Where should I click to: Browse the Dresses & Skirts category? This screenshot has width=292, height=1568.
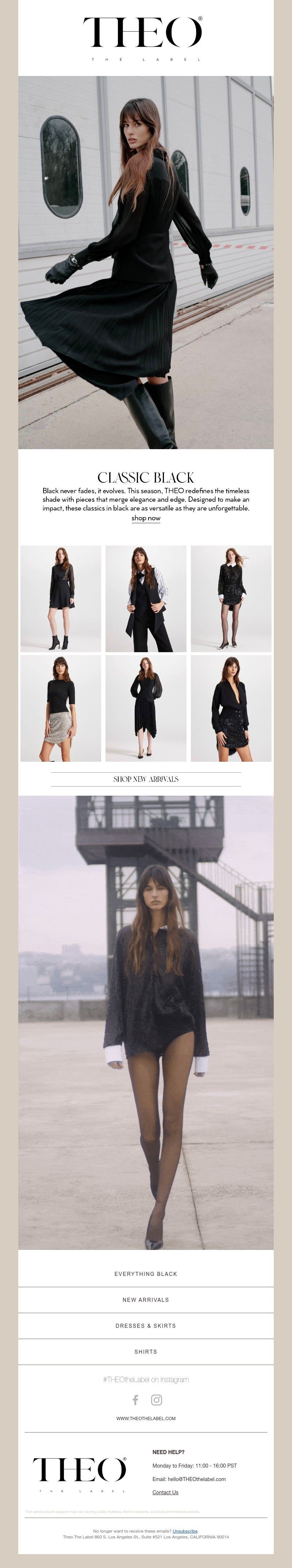tap(146, 1326)
